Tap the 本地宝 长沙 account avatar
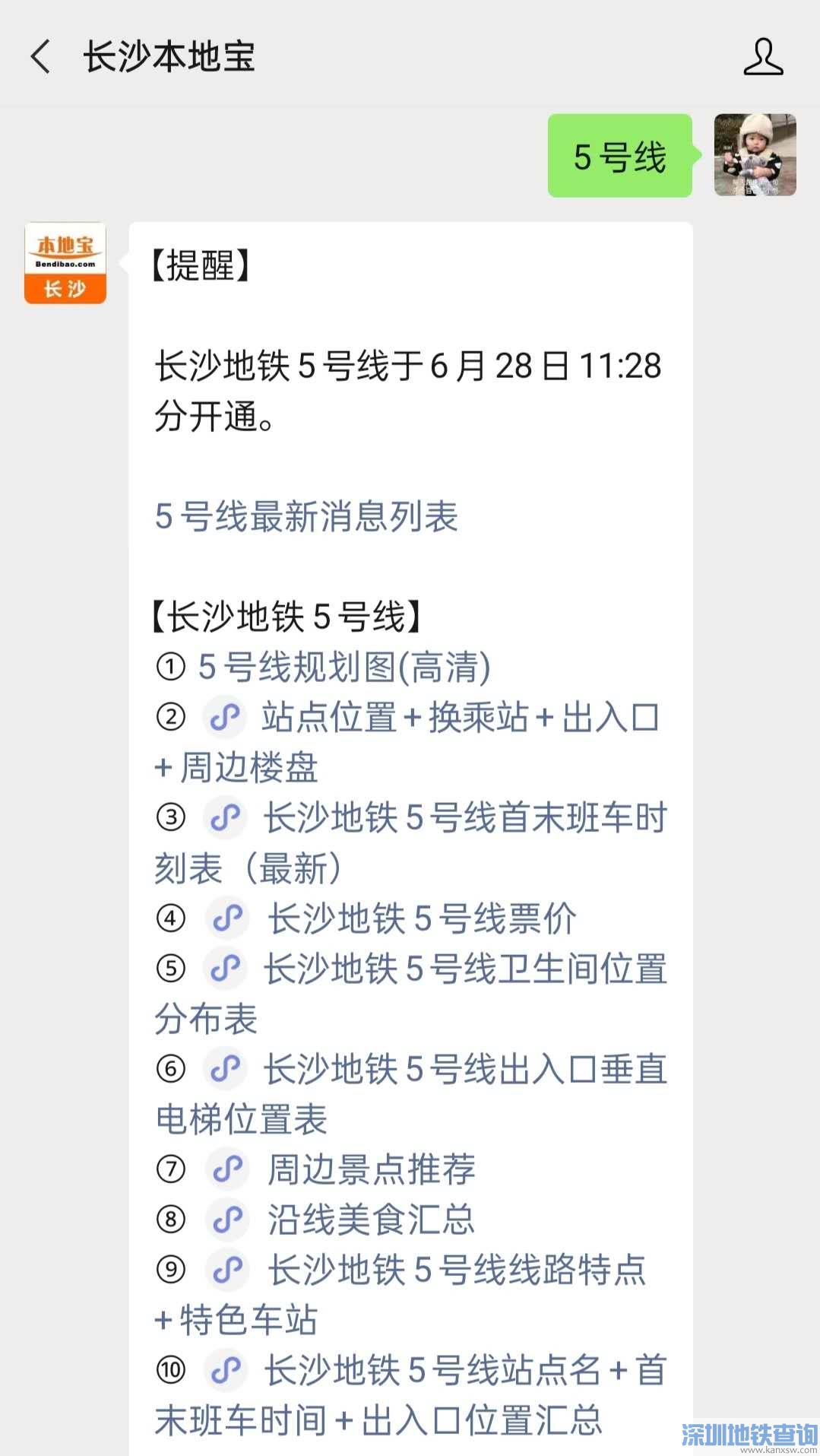This screenshot has height=1456, width=820. [x=65, y=263]
